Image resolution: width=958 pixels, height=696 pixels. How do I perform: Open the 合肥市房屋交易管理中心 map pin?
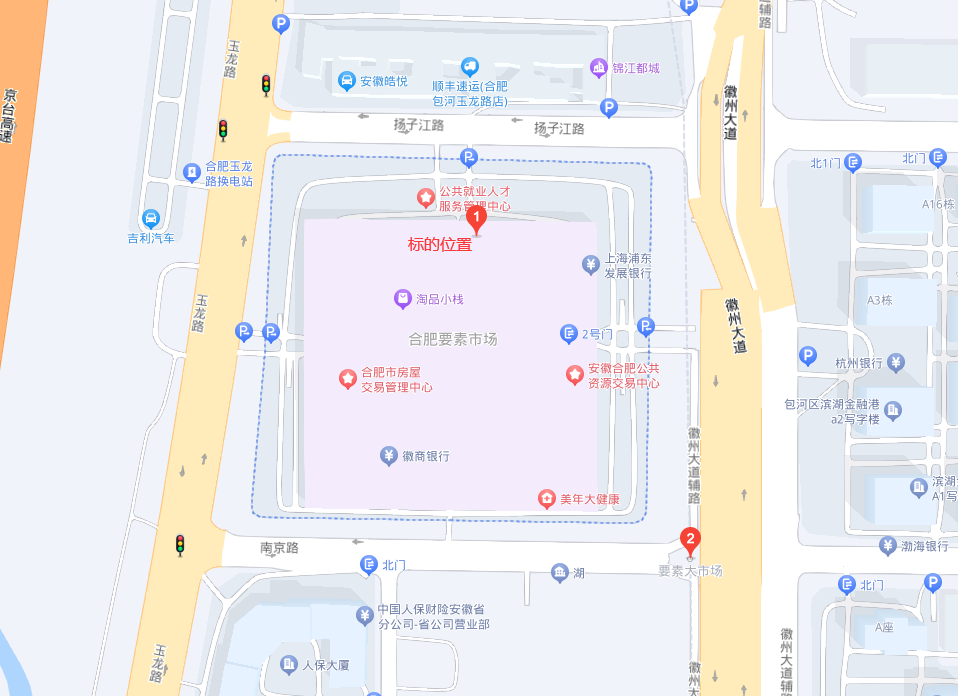coord(347,379)
